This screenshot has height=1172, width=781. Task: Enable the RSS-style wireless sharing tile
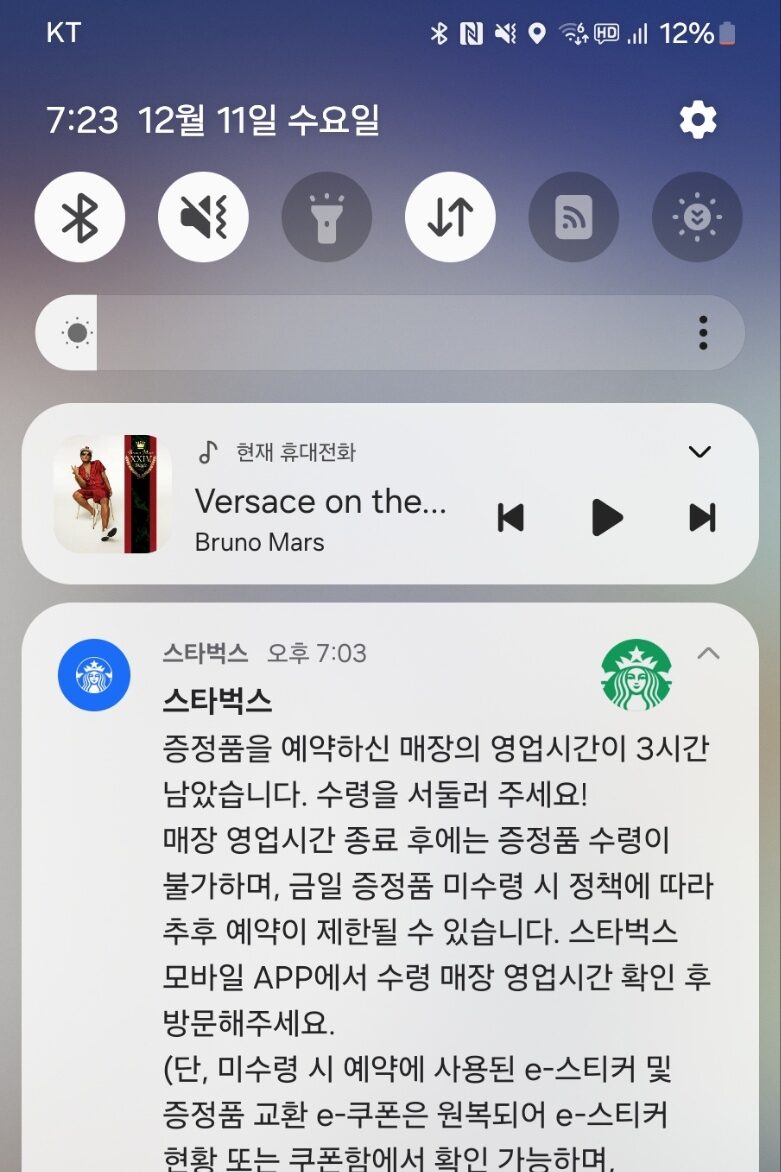[574, 217]
